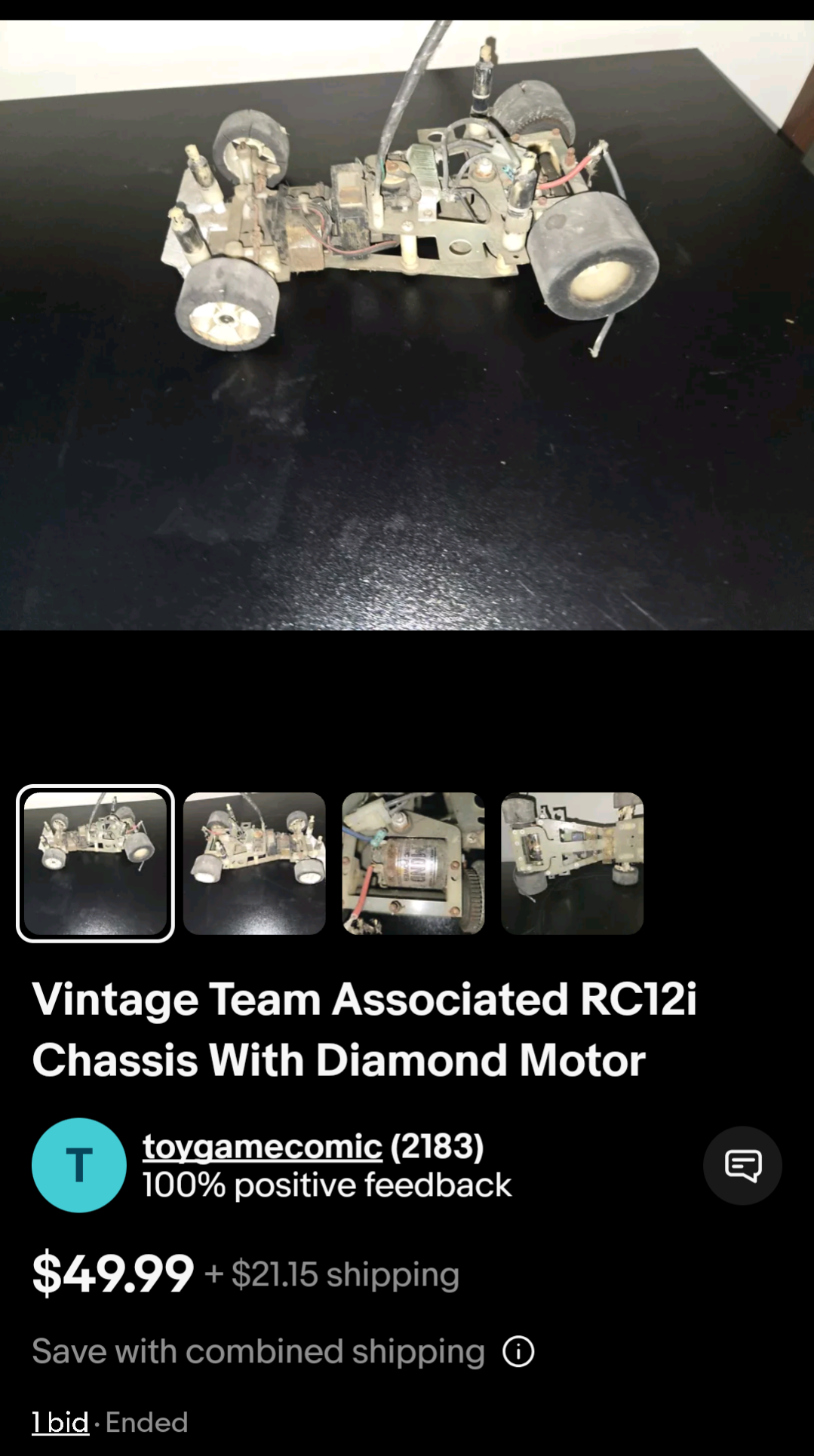
Task: Show the Diamond motor close-up thumbnail
Action: tap(413, 863)
